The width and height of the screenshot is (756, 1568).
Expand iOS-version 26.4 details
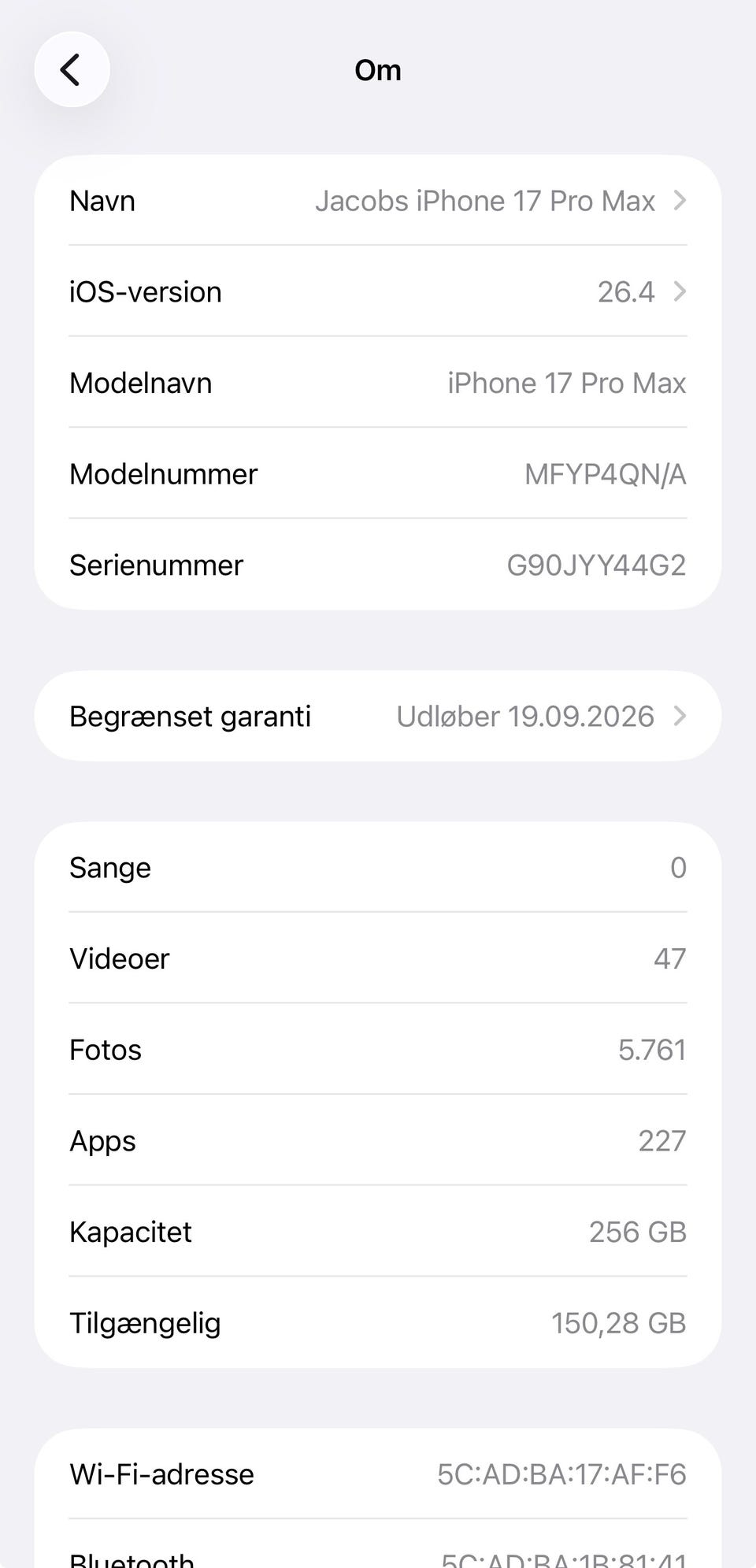coord(378,291)
